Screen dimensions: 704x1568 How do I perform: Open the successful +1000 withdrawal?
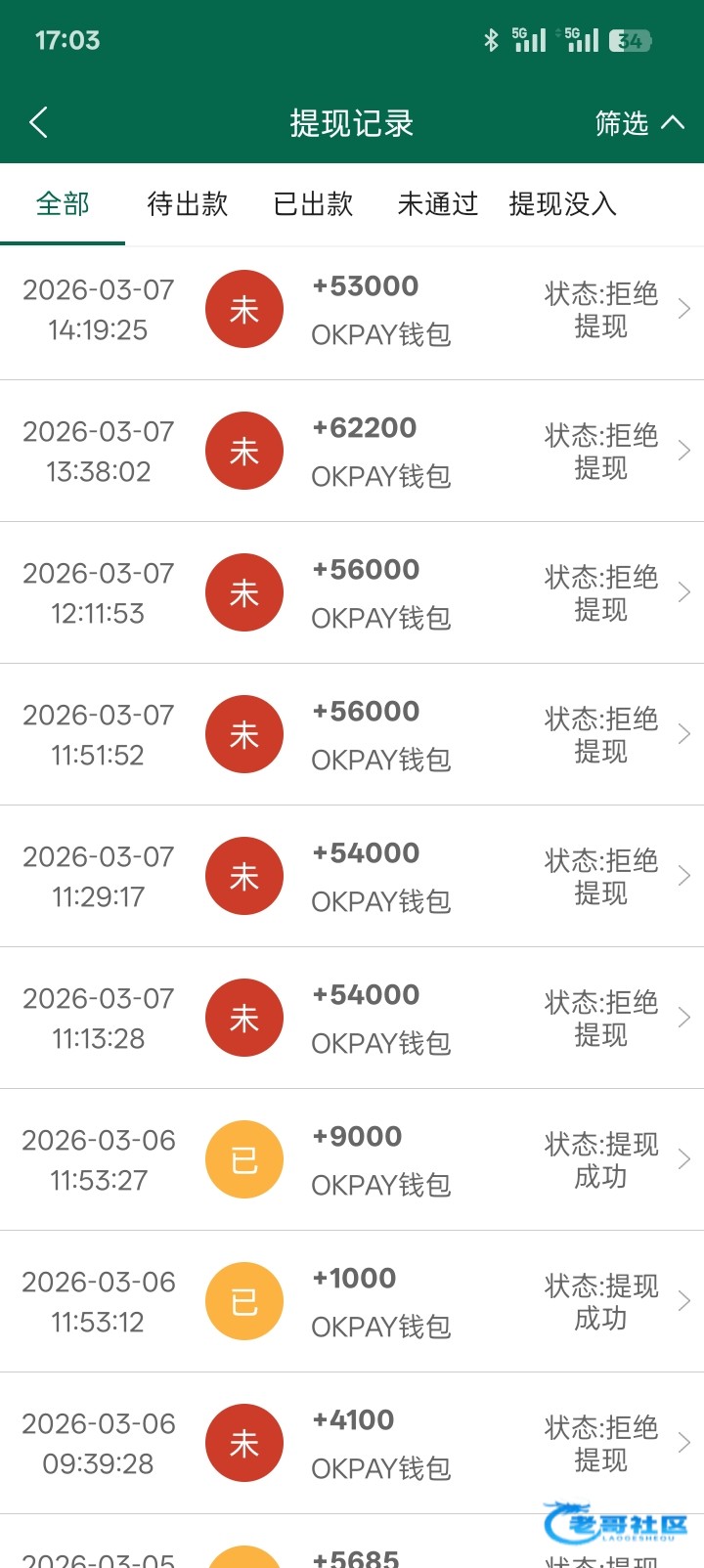click(x=352, y=1302)
